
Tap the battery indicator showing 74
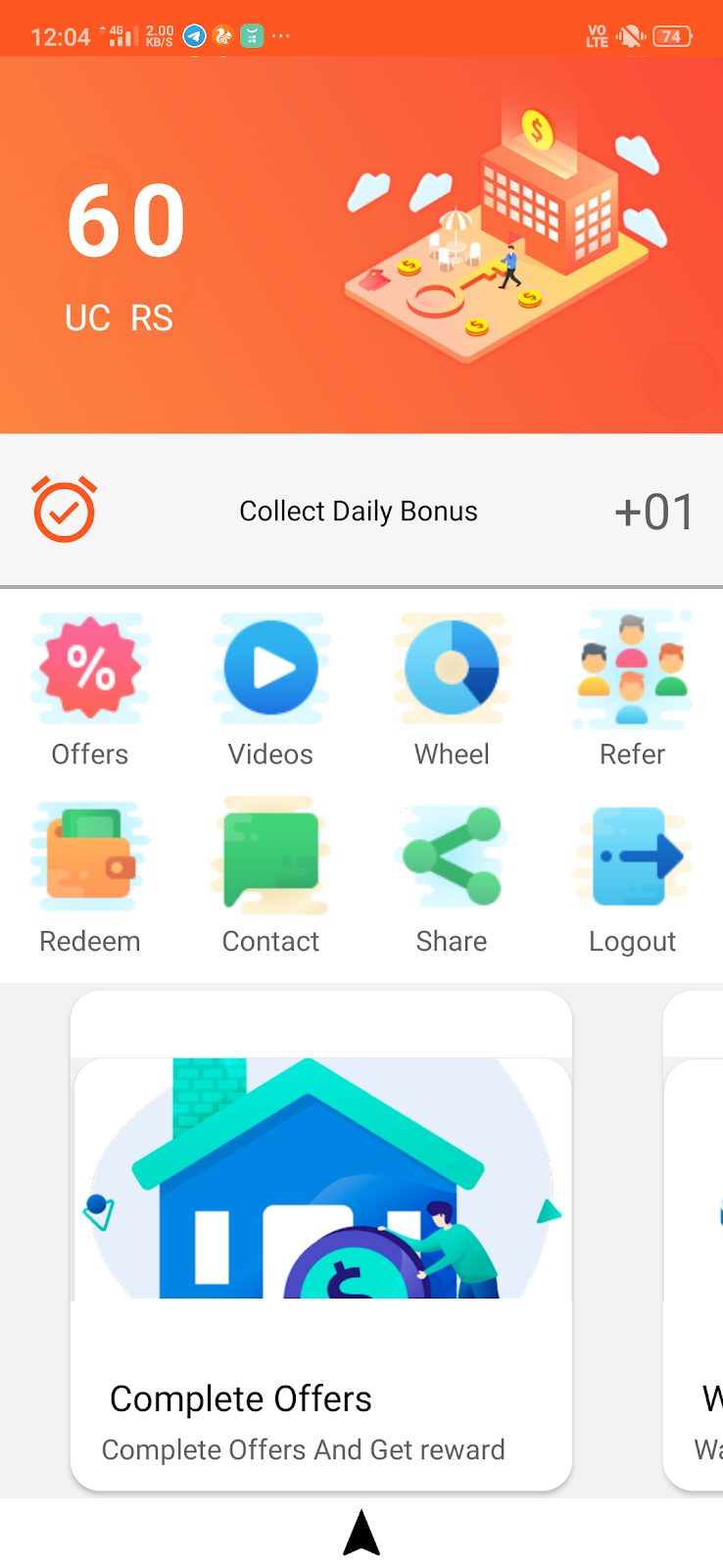point(670,35)
